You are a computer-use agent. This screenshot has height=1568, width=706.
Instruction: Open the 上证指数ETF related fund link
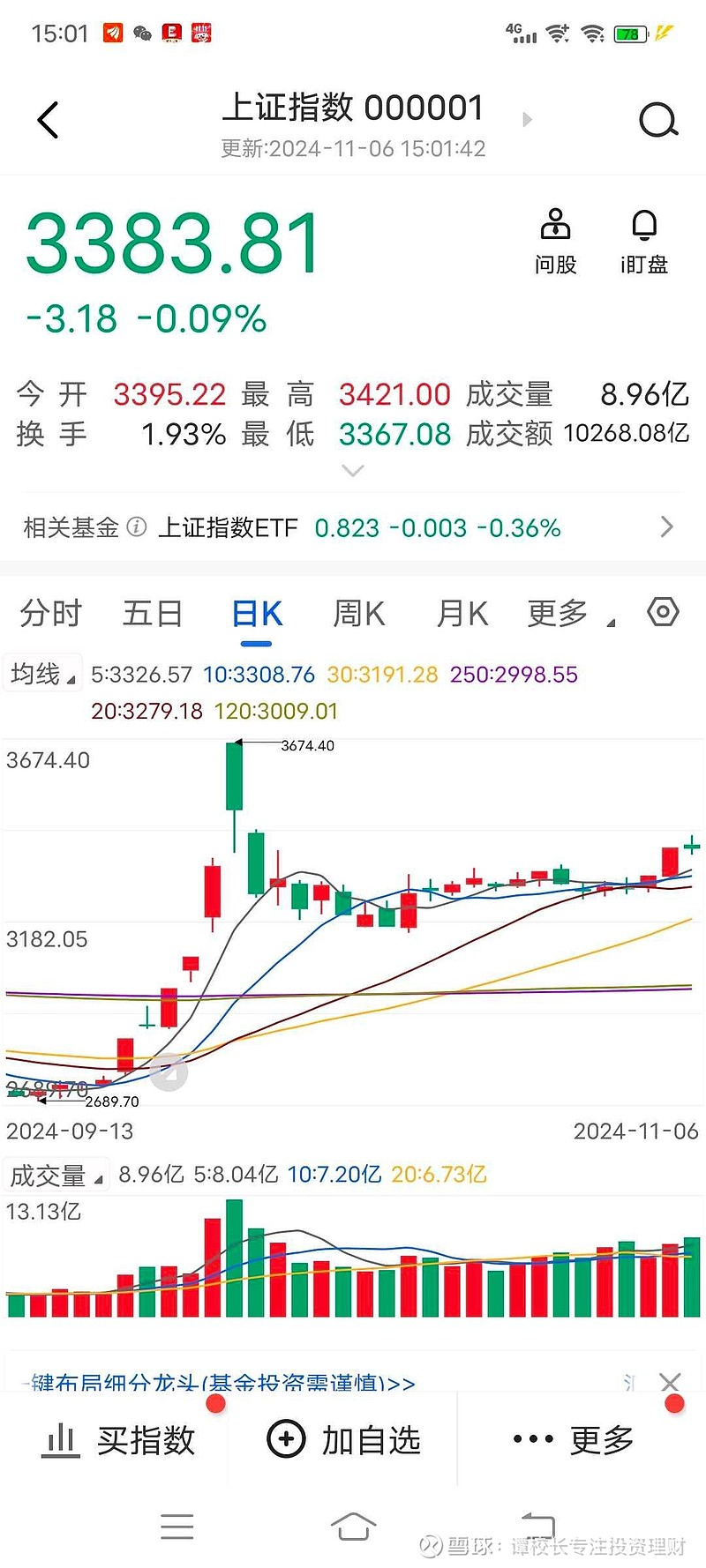click(x=229, y=526)
